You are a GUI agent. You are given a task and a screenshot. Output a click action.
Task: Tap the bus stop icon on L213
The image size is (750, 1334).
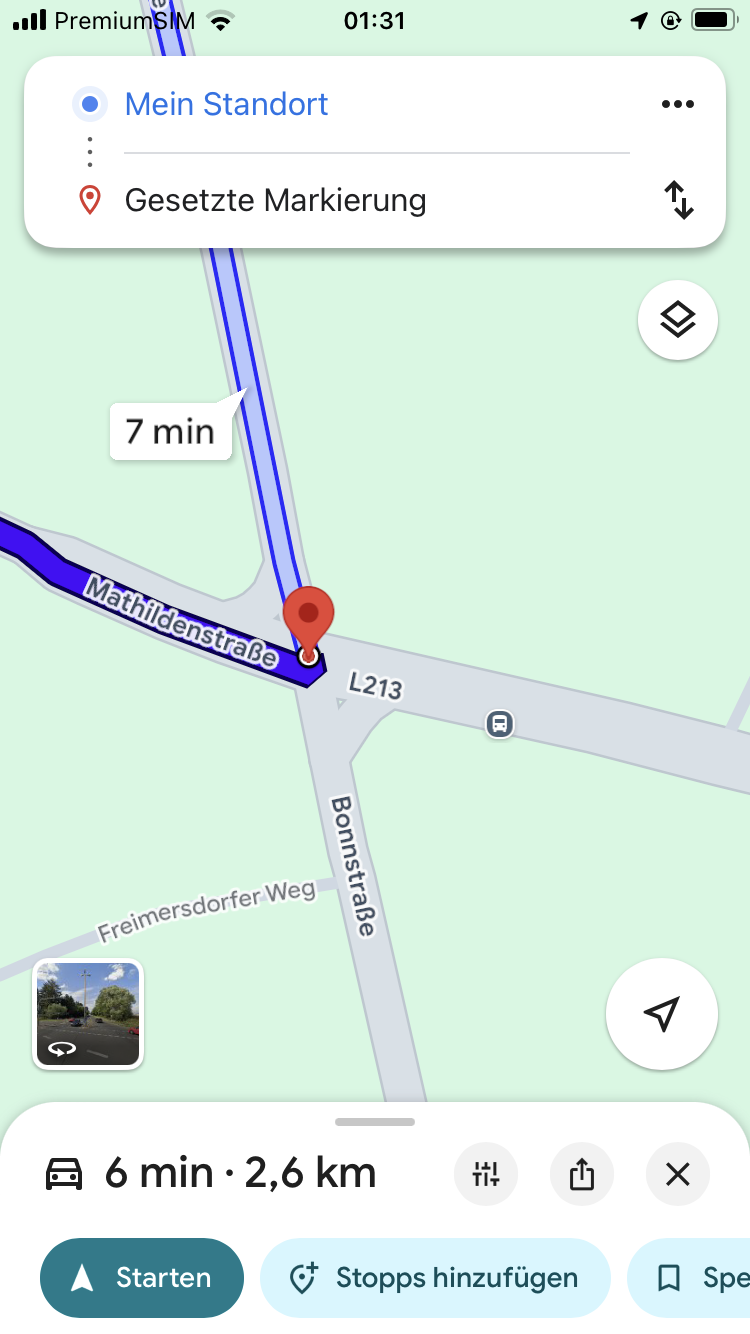500,723
